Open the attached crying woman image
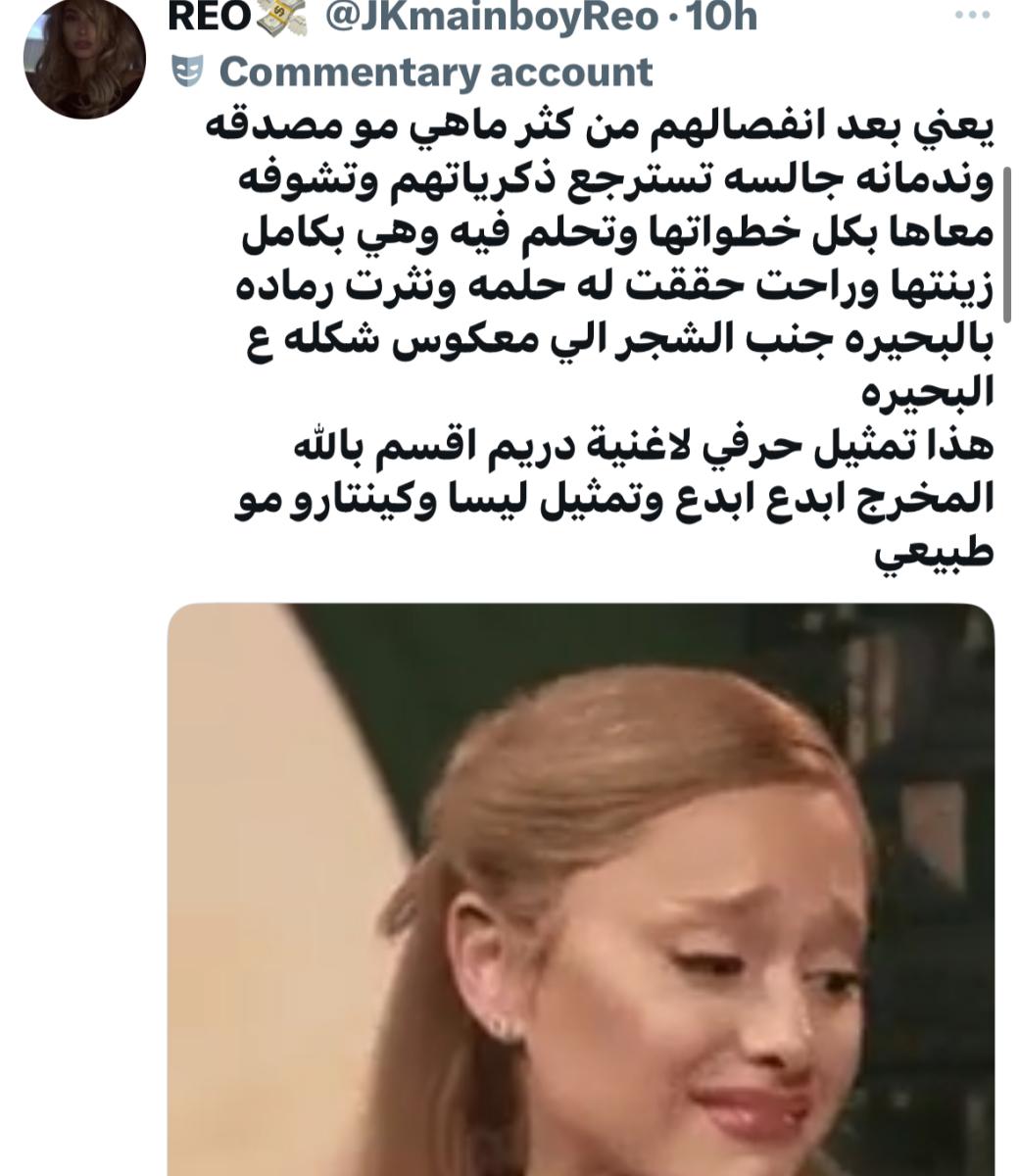 580,887
